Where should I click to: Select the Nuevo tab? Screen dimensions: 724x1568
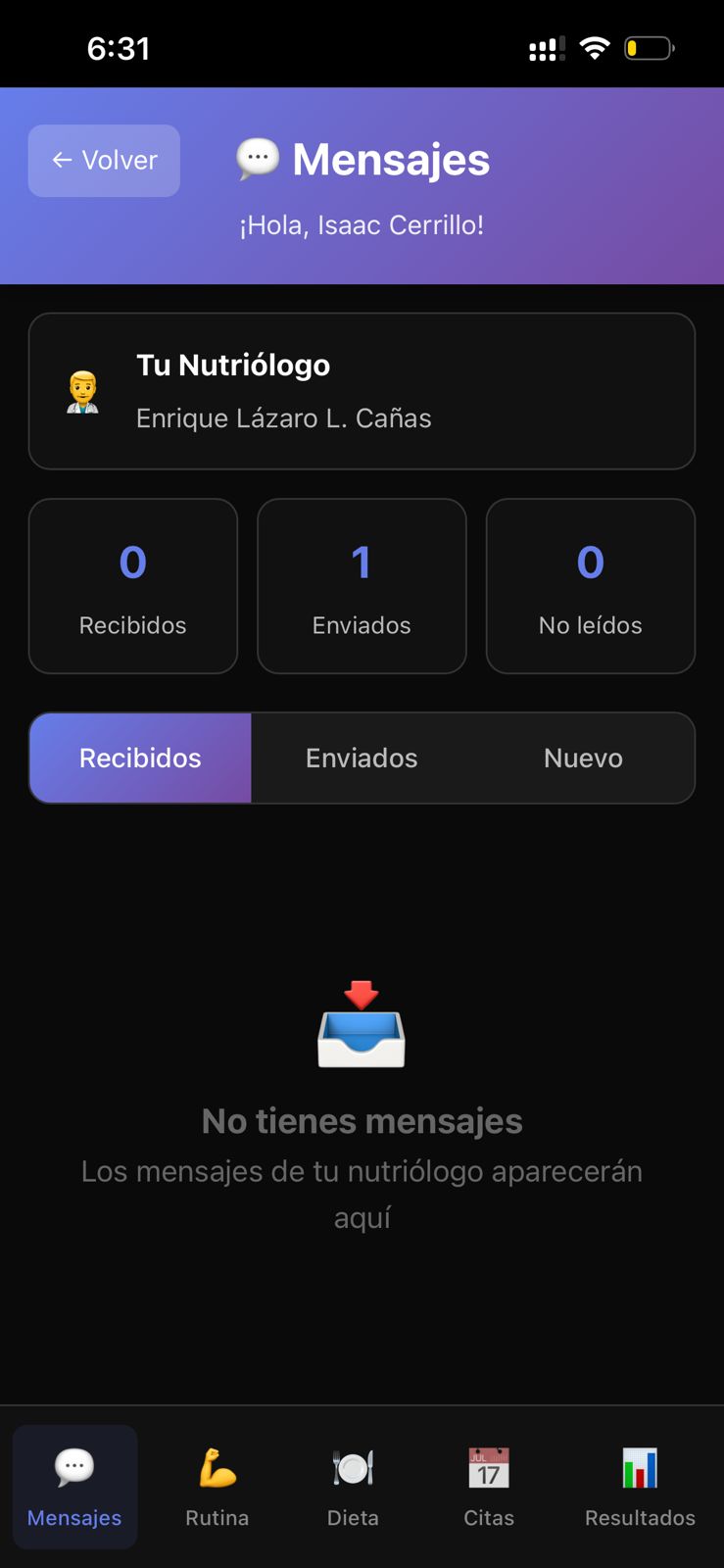pyautogui.click(x=582, y=758)
